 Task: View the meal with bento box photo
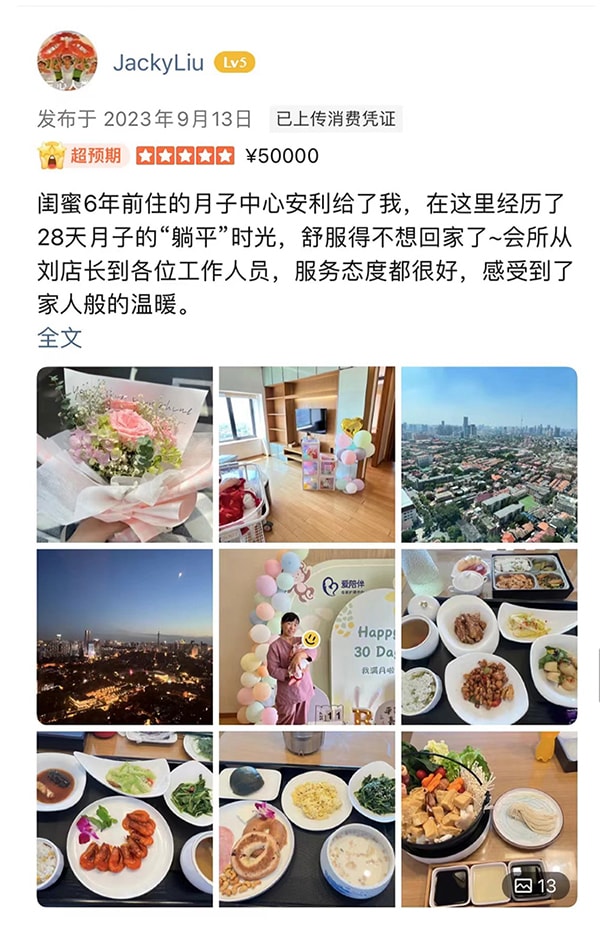(489, 636)
